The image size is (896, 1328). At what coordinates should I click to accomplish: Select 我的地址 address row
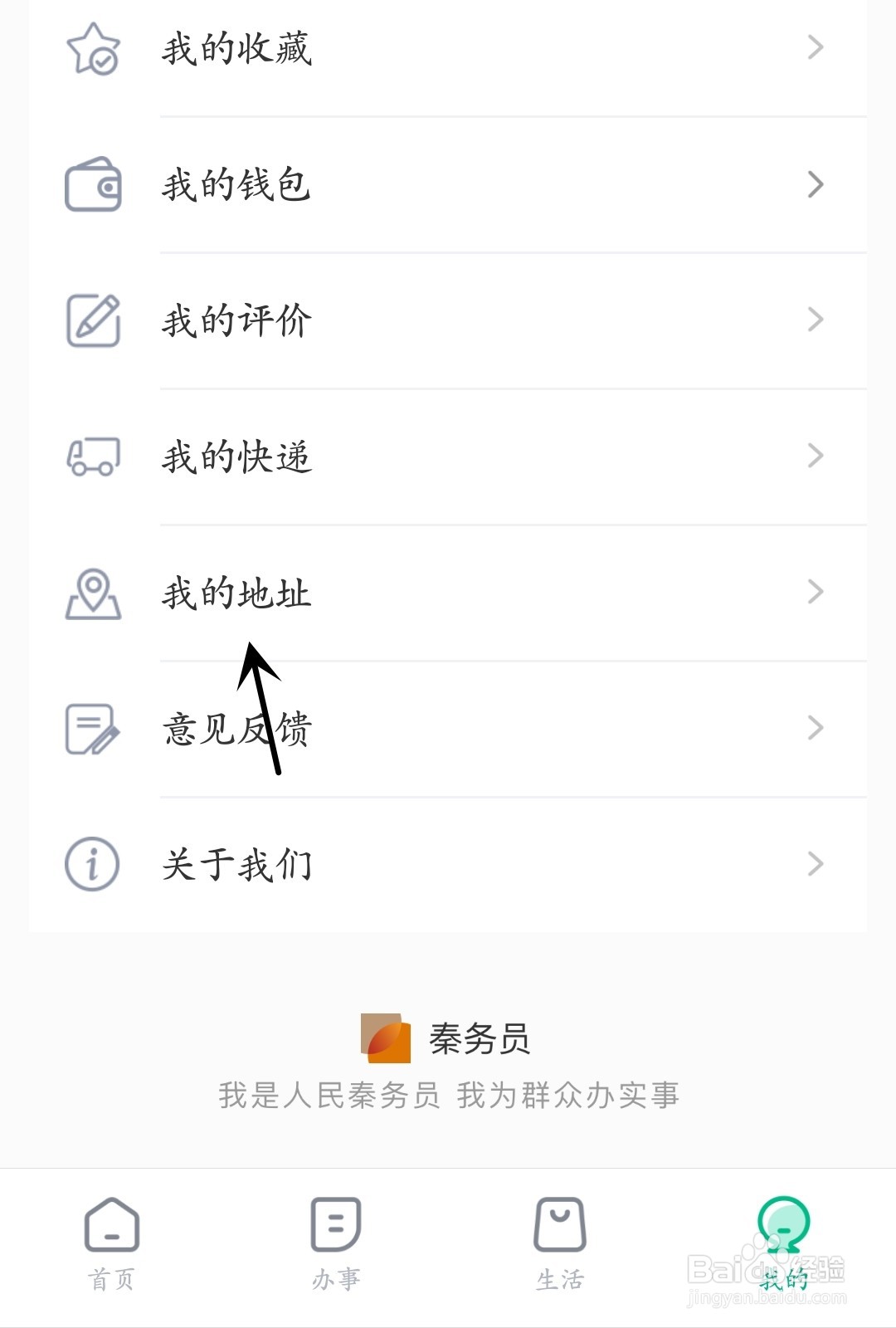pos(448,593)
